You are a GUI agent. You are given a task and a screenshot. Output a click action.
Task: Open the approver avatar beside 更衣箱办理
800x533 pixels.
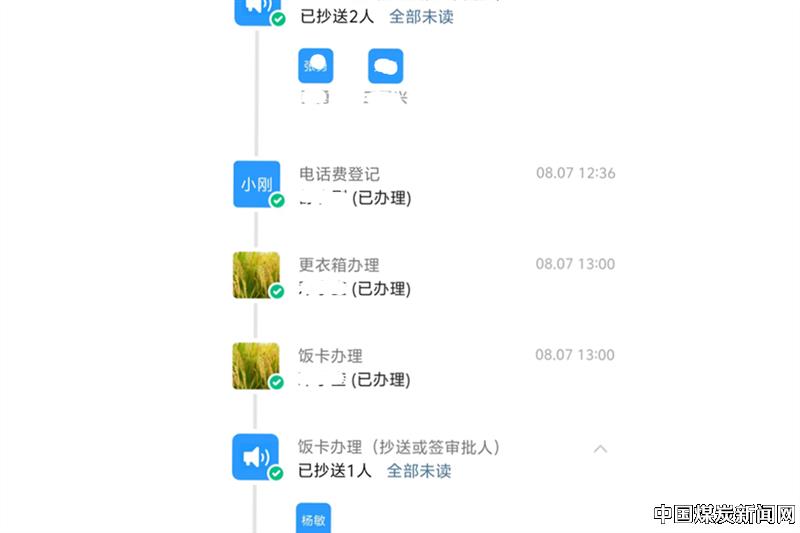[x=256, y=275]
